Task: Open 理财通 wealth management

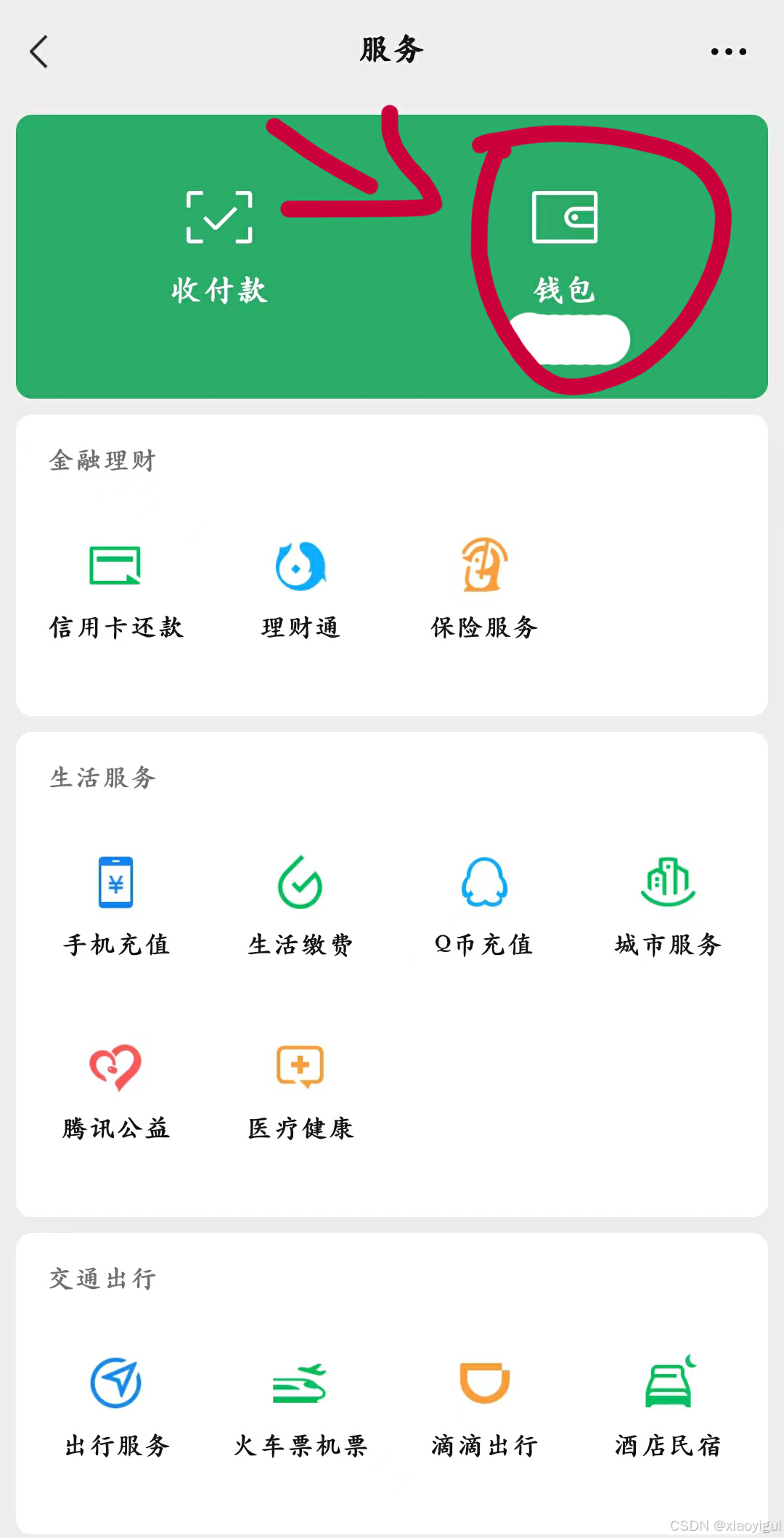Action: pos(301,590)
